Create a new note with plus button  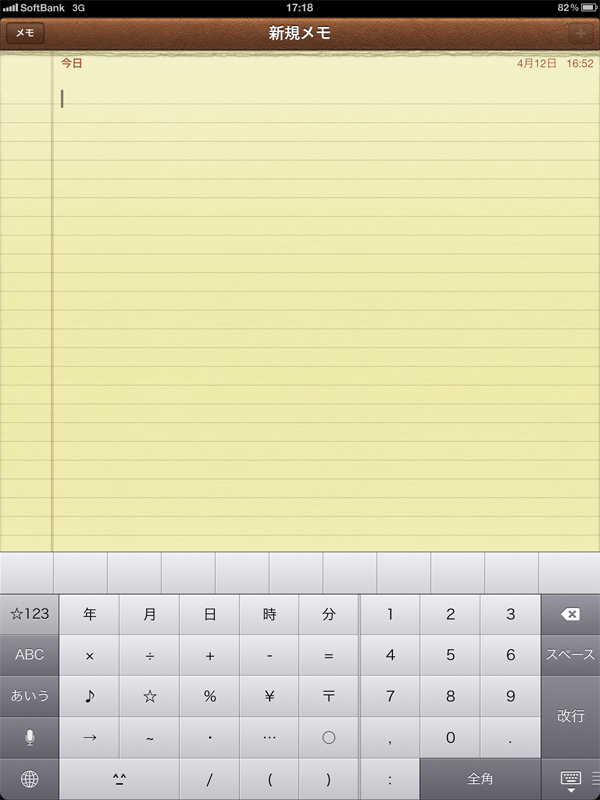tap(579, 33)
